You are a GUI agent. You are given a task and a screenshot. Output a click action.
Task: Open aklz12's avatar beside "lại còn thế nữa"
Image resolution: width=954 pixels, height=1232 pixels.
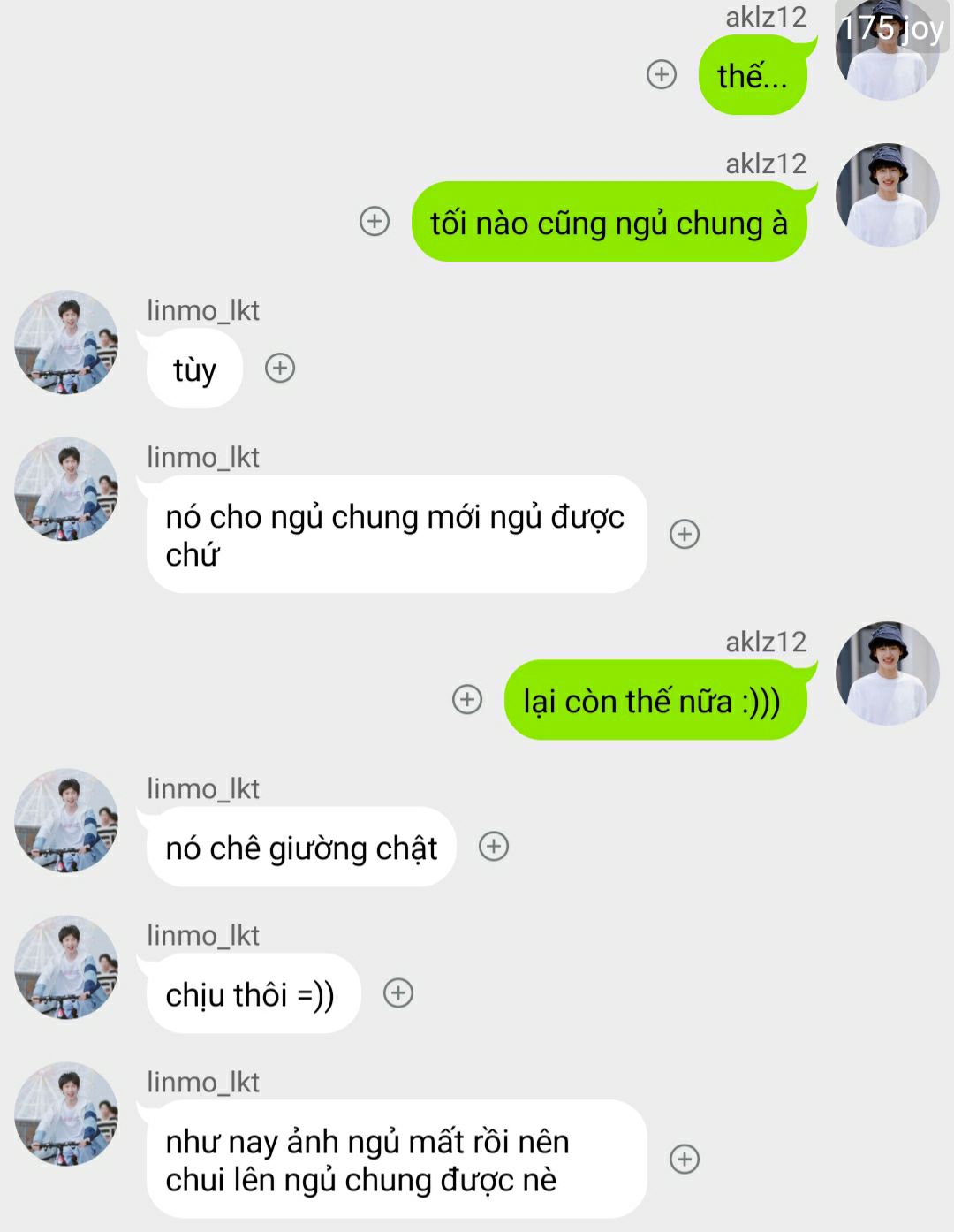(887, 673)
